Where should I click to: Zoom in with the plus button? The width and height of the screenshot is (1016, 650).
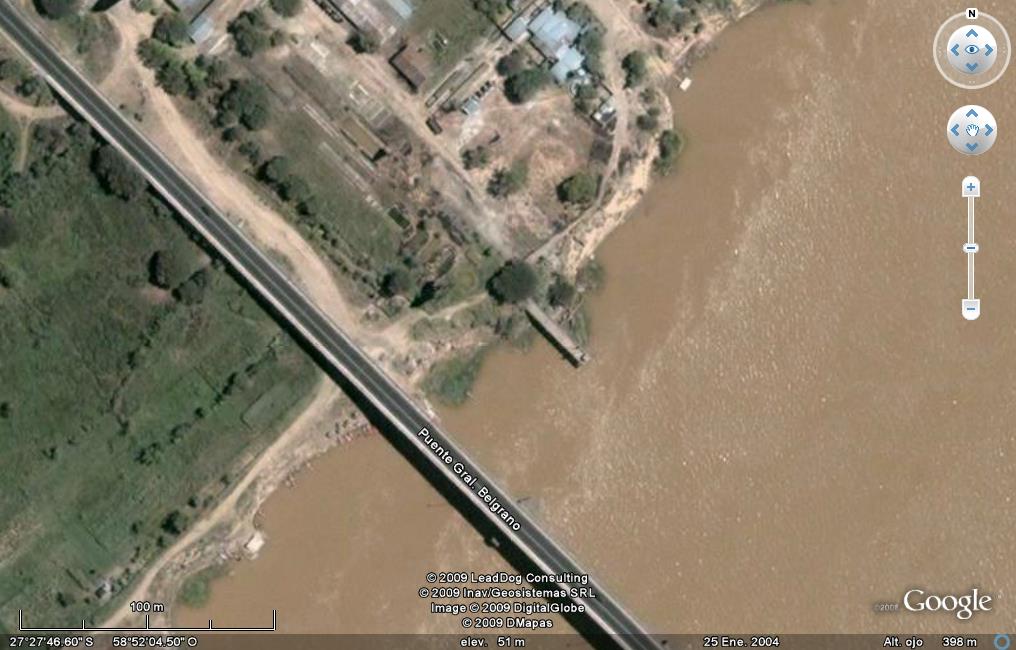(971, 188)
